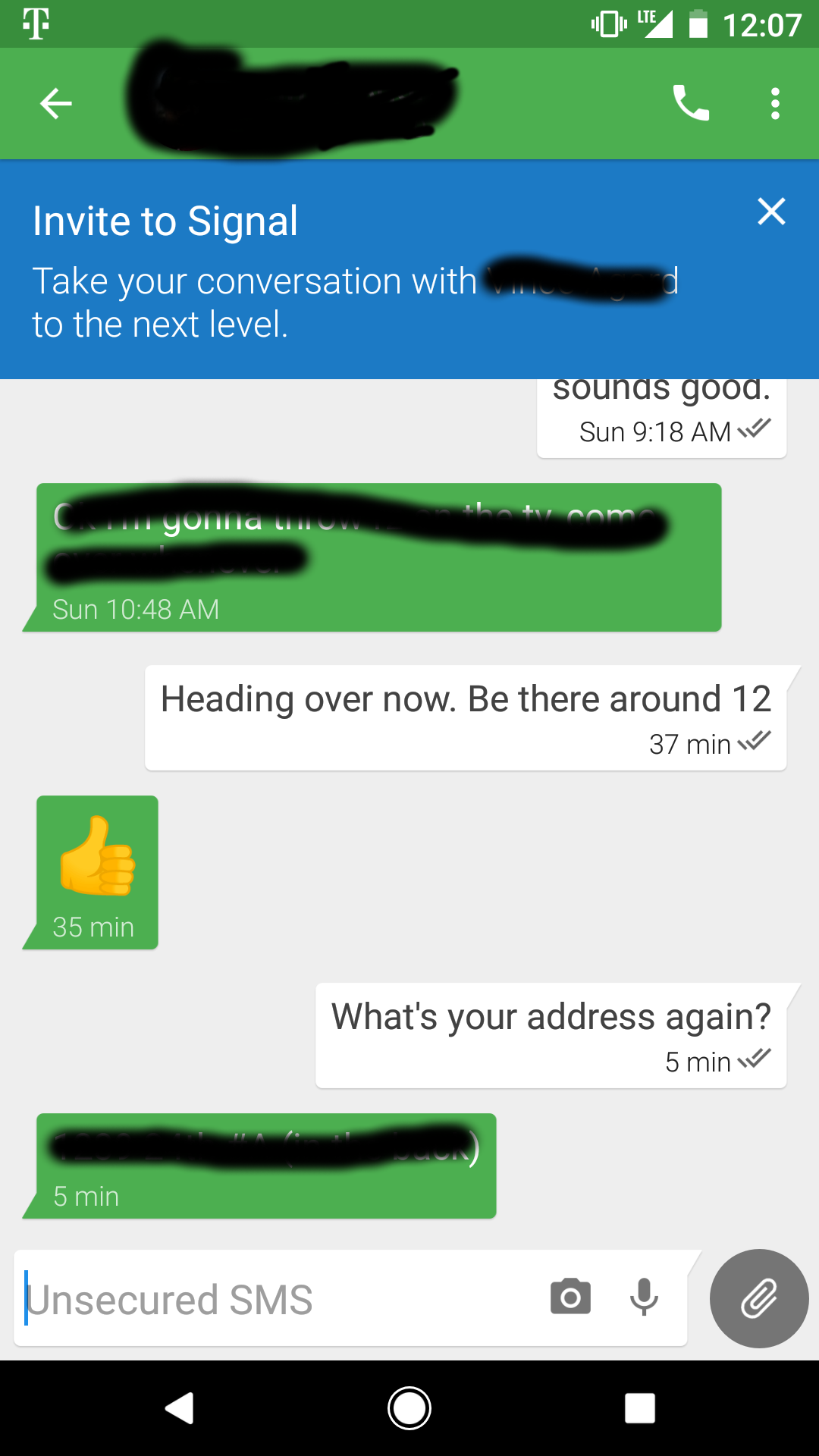This screenshot has width=819, height=1456.
Task: Start a voice call with the contact
Action: tap(692, 104)
